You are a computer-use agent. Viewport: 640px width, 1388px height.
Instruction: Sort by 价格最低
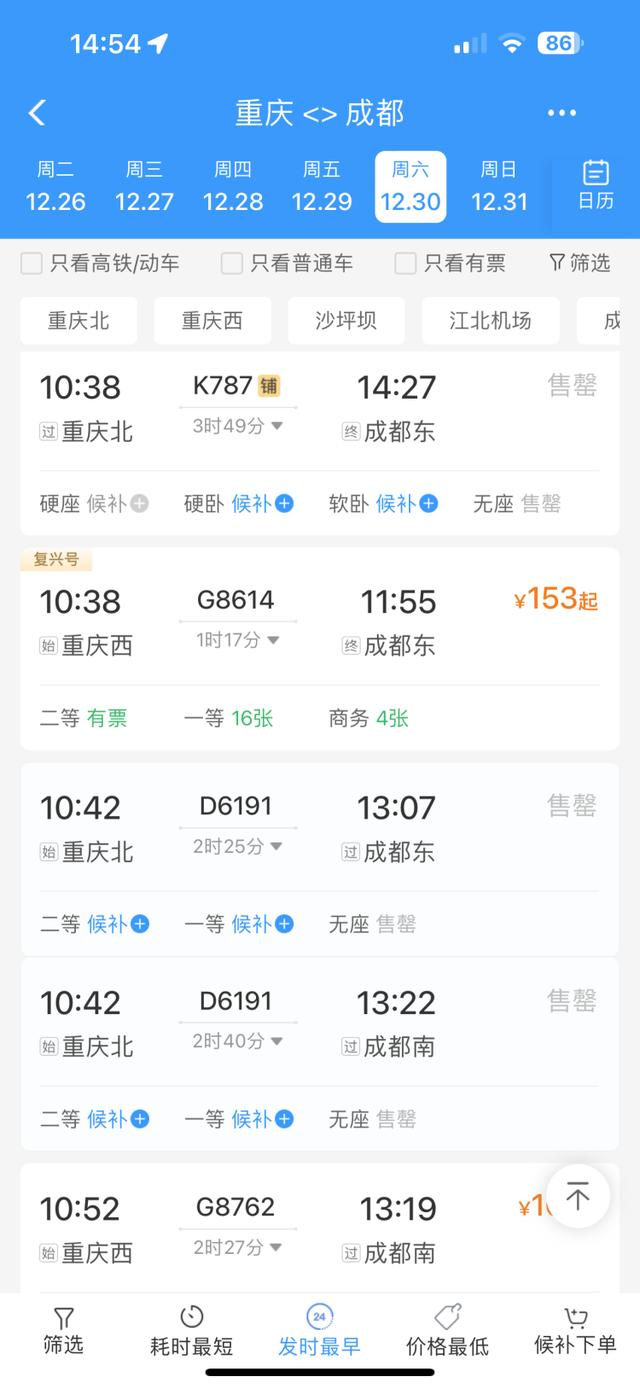(x=447, y=1331)
